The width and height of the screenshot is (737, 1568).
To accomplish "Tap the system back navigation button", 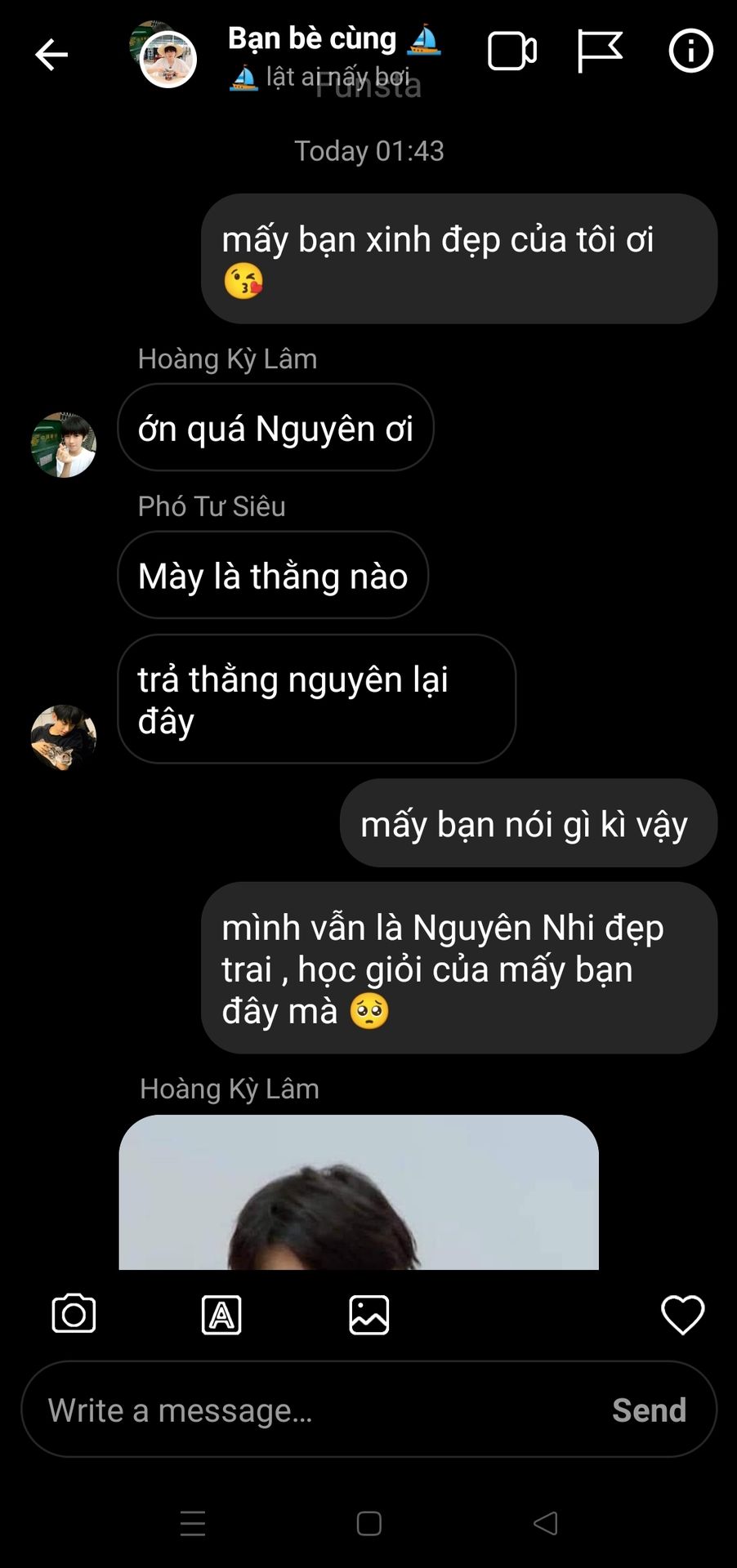I will 545,1523.
